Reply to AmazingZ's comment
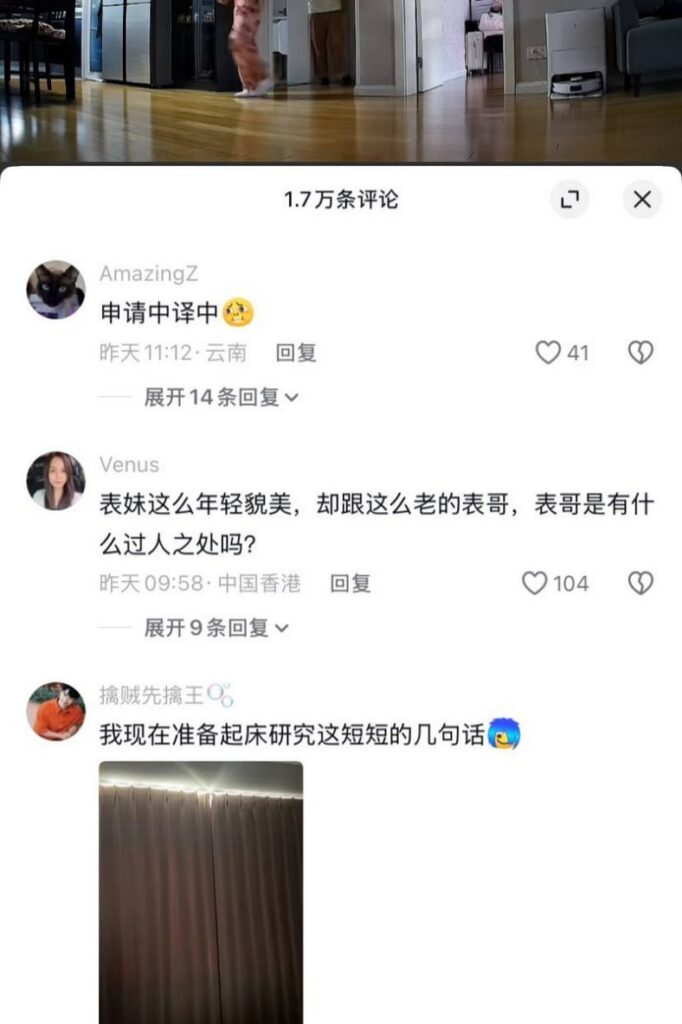The image size is (682, 1024). [x=296, y=352]
